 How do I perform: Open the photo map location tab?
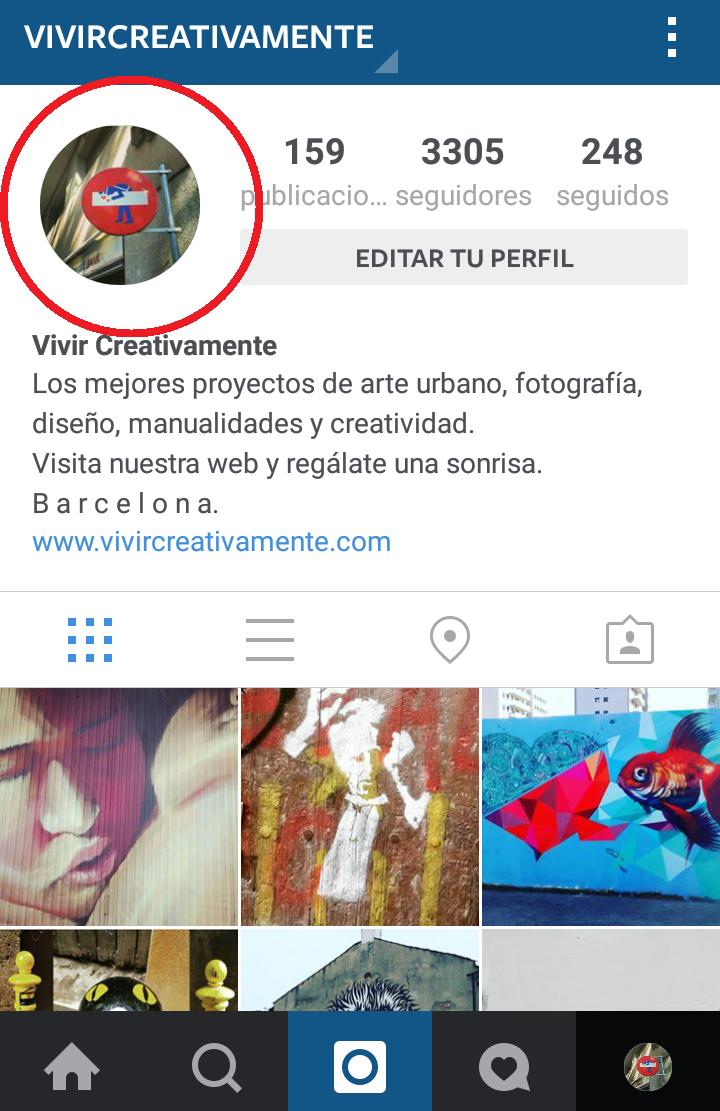coord(450,640)
